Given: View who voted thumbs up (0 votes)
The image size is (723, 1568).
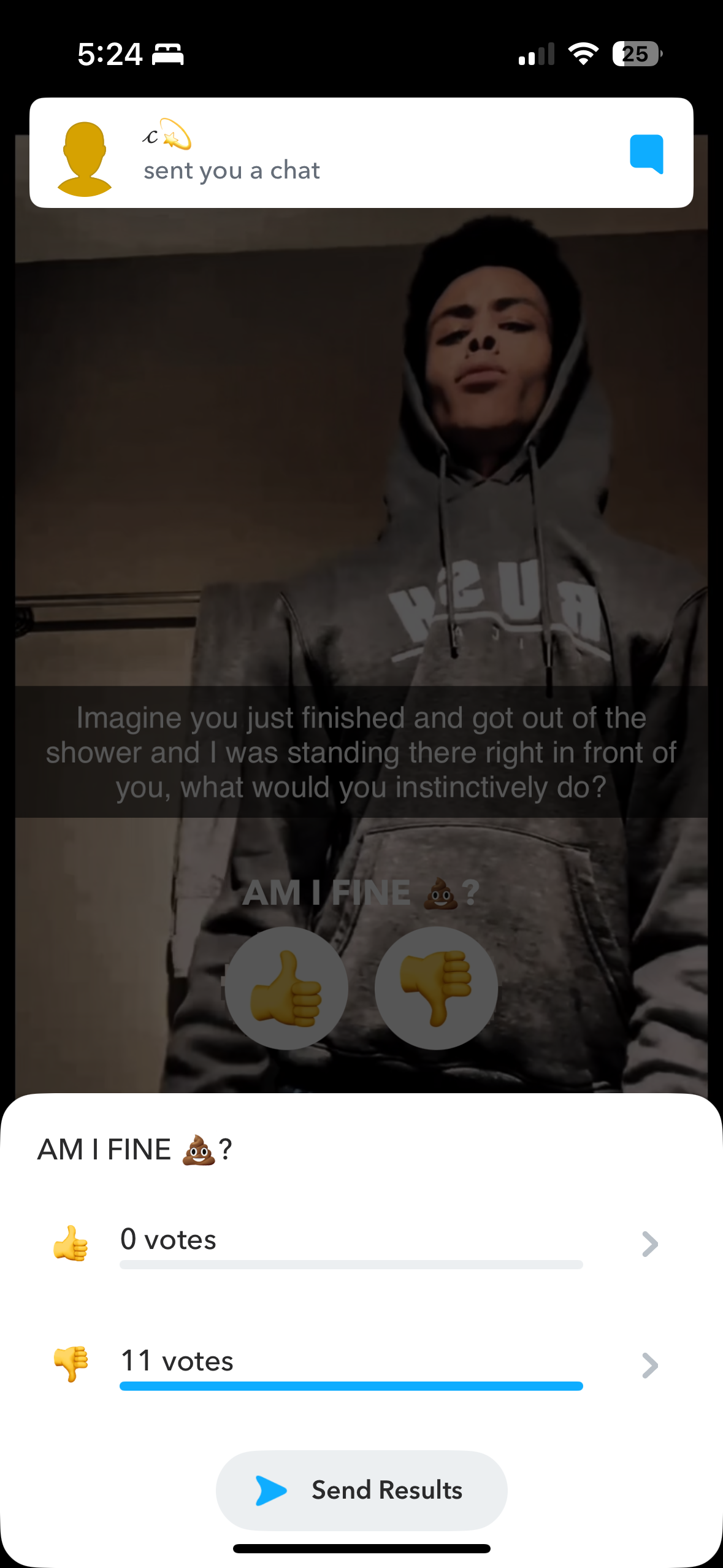Looking at the screenshot, I should point(649,1244).
